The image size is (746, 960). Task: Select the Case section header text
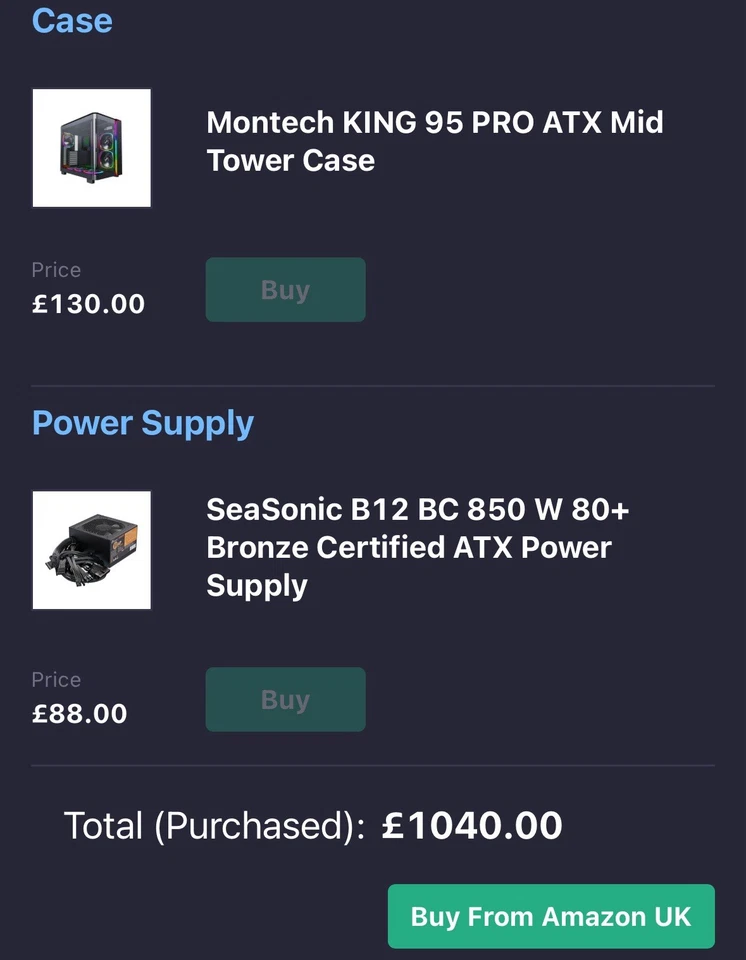point(71,20)
